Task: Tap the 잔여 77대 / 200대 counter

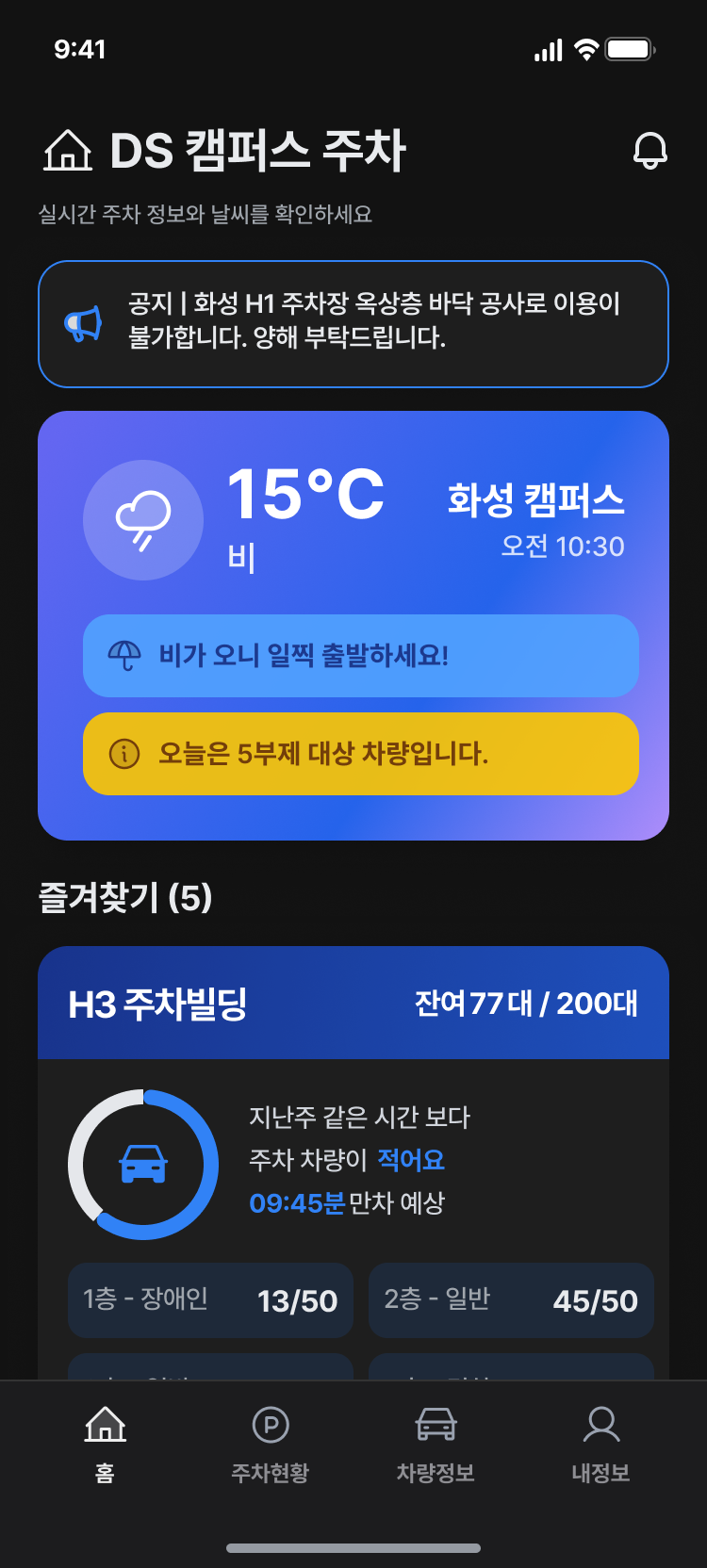Action: tap(528, 1004)
